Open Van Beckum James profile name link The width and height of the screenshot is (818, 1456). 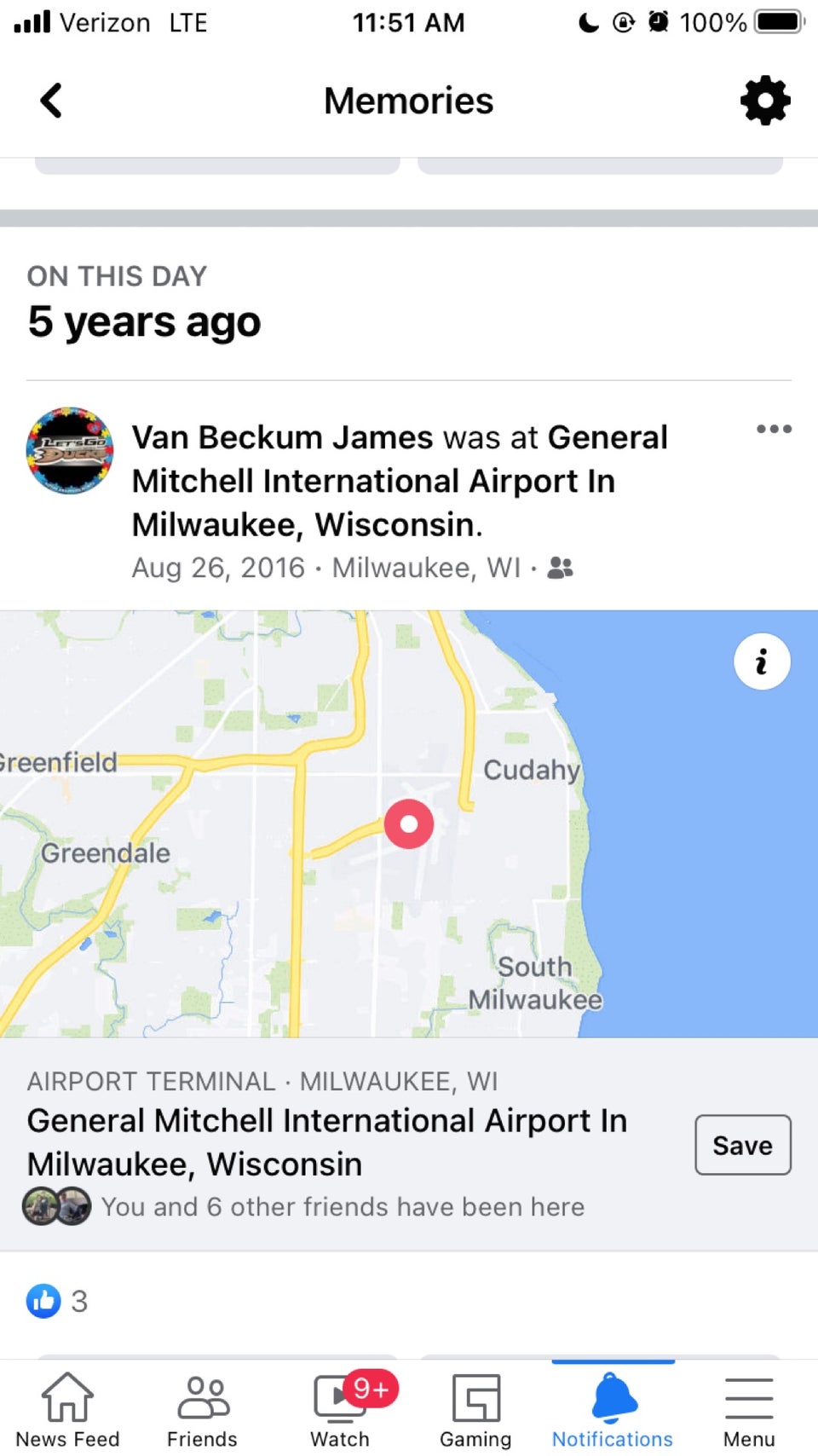pyautogui.click(x=282, y=437)
